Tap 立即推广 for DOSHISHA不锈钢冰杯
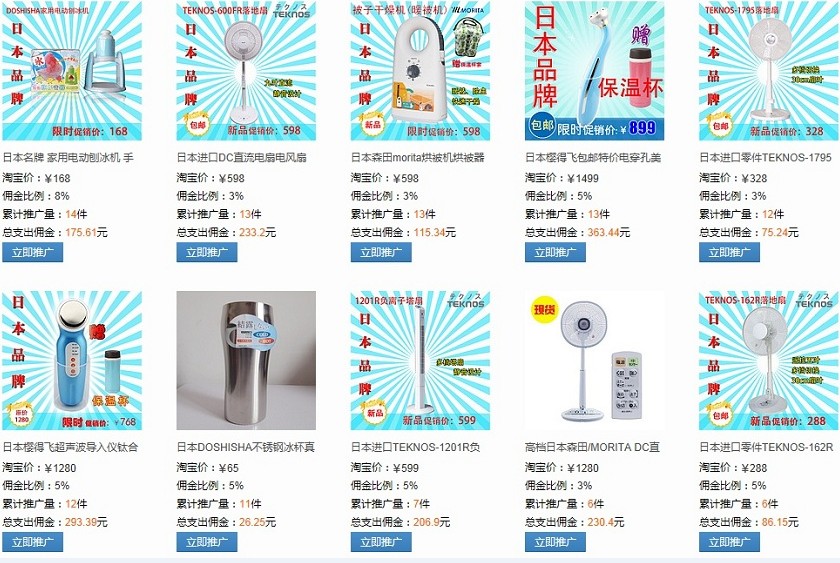The image size is (840, 563). [206, 543]
